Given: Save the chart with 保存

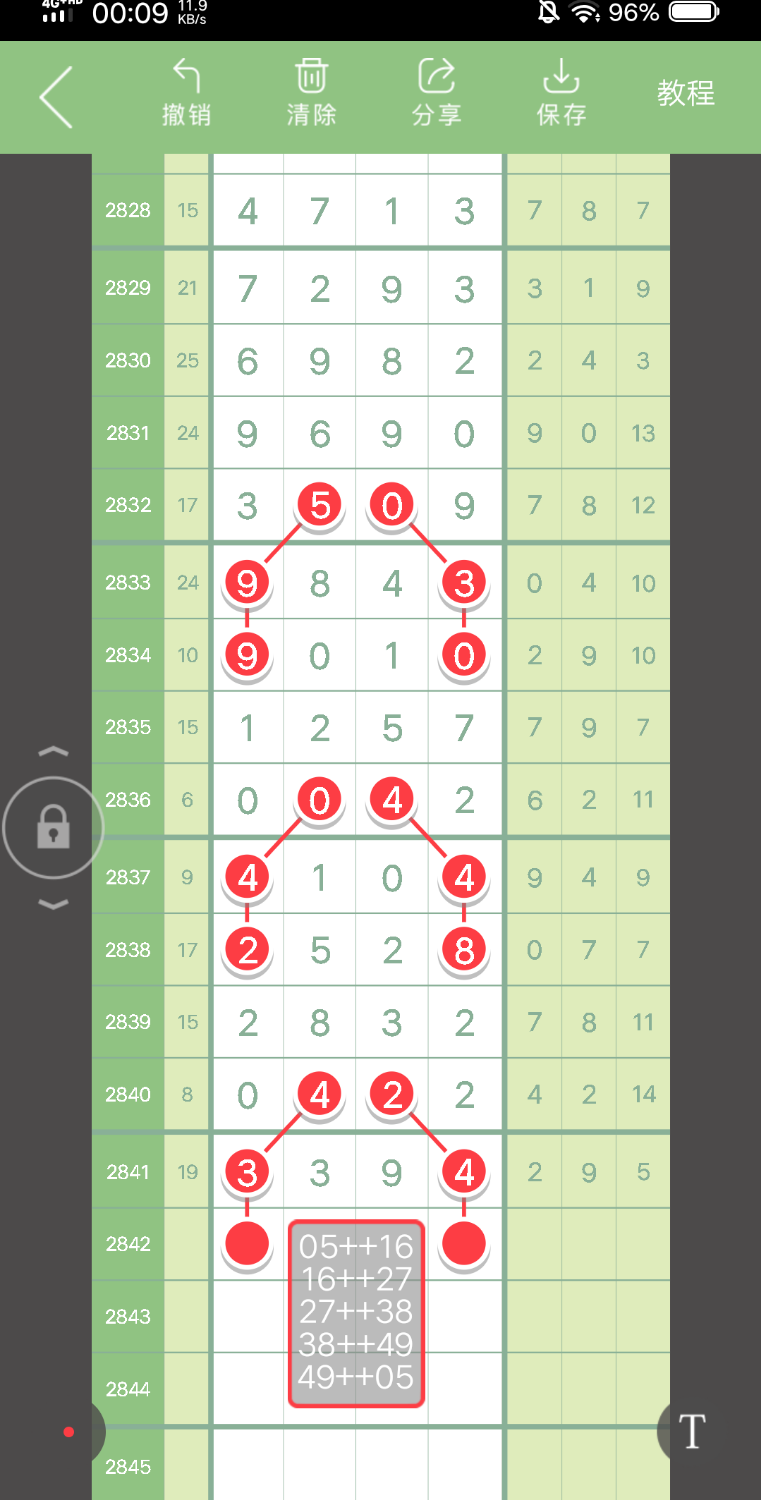Looking at the screenshot, I should (x=561, y=92).
